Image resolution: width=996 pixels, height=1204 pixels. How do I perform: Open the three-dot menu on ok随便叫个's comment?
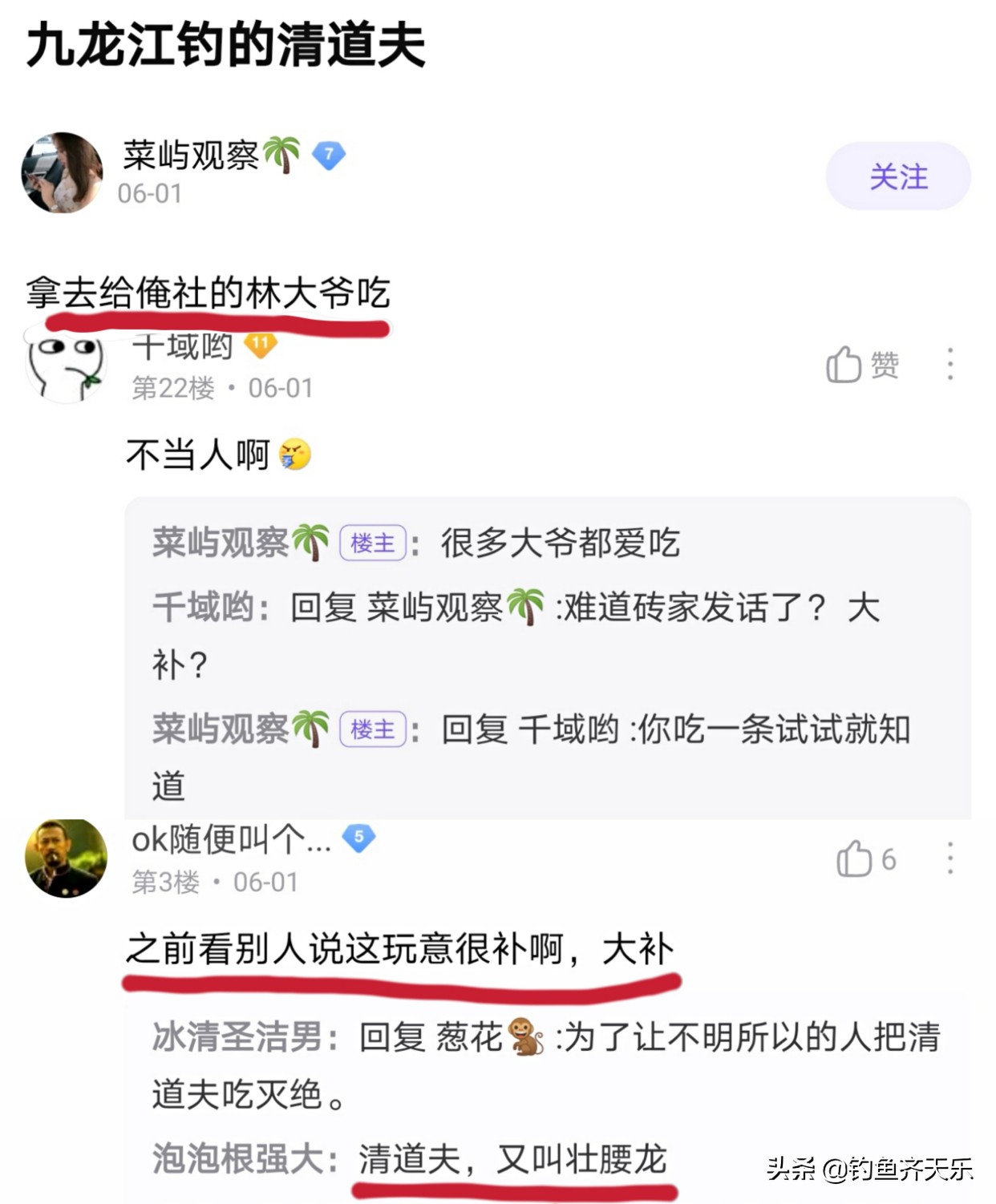[x=950, y=857]
